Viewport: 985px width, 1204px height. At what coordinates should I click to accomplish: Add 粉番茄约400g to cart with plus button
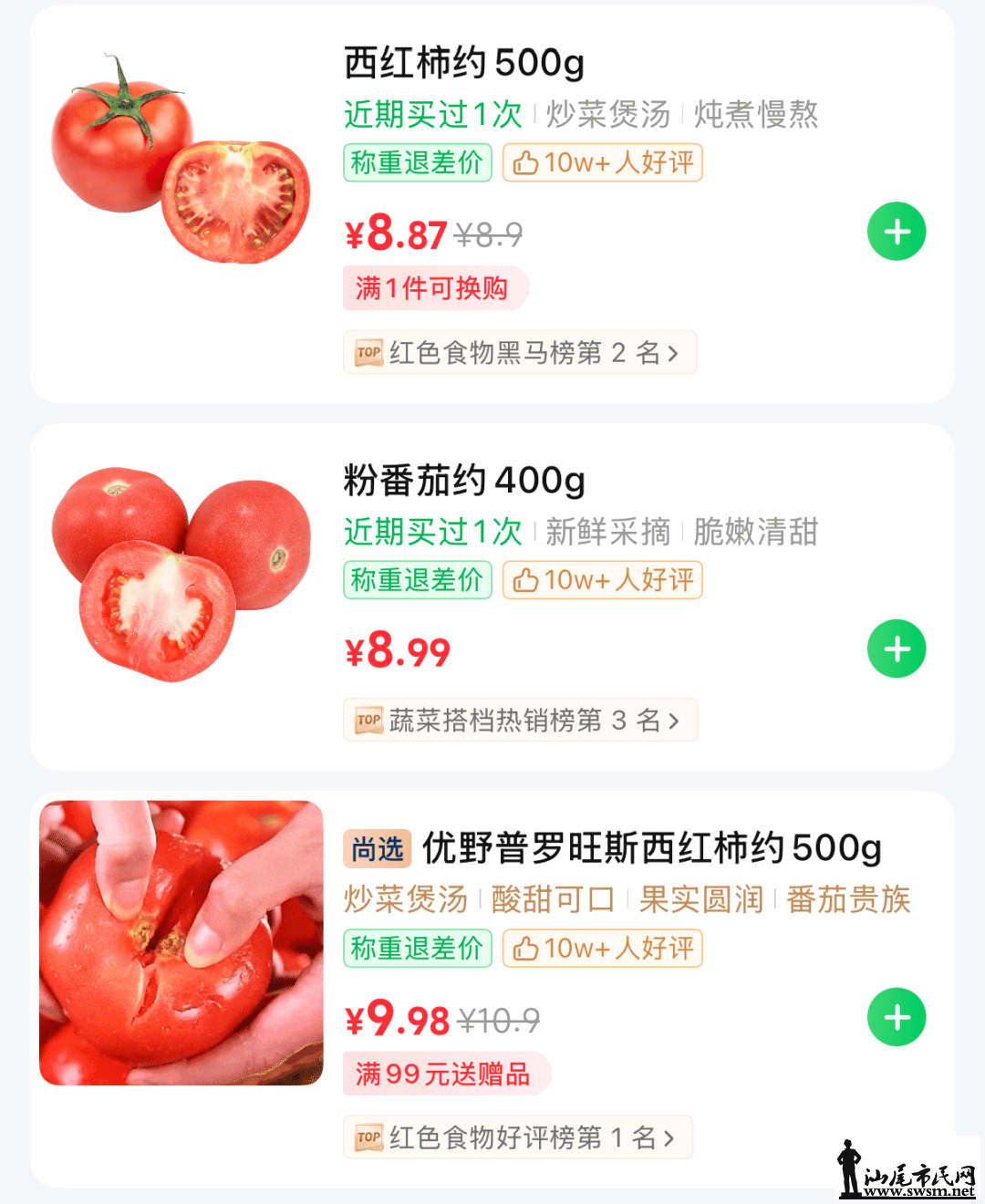click(897, 649)
